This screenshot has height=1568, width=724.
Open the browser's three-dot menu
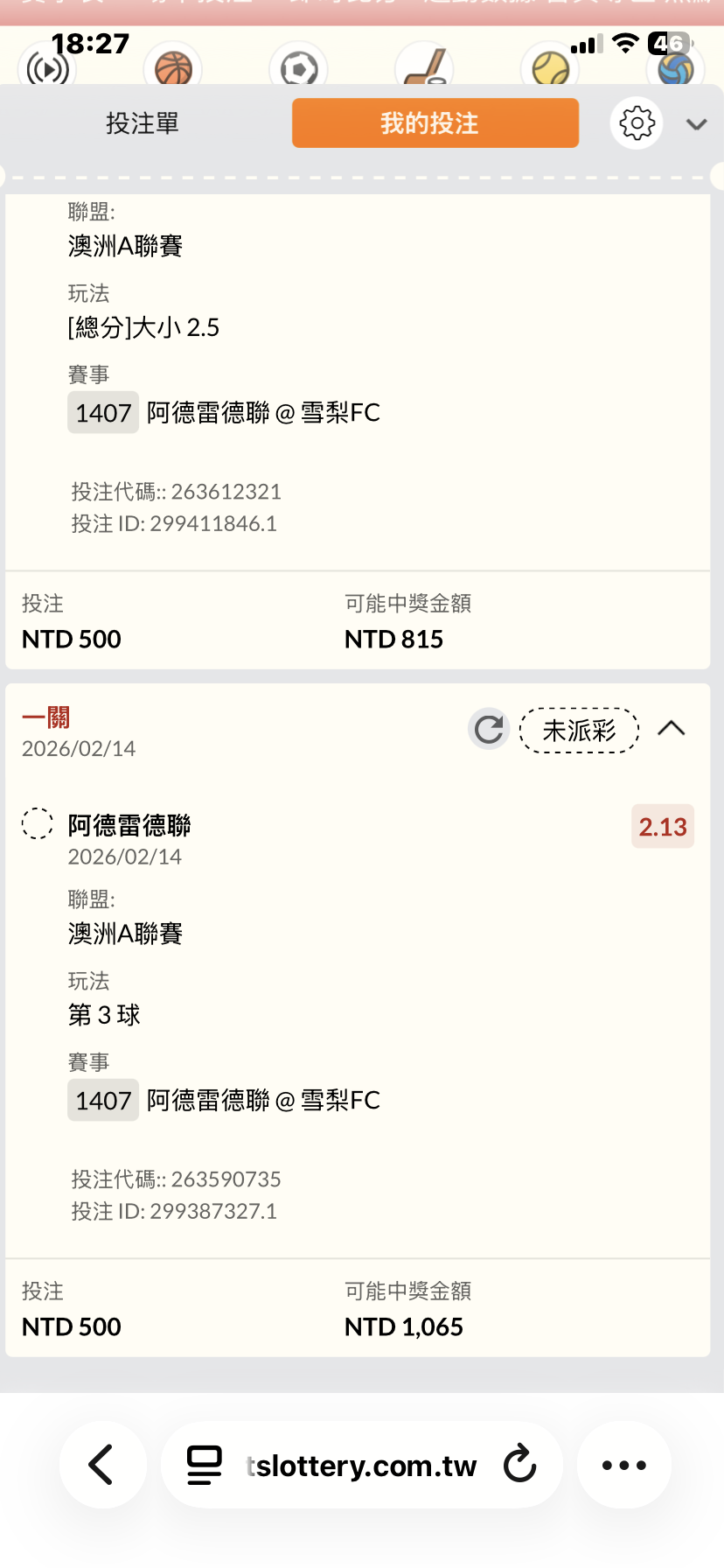[624, 1465]
